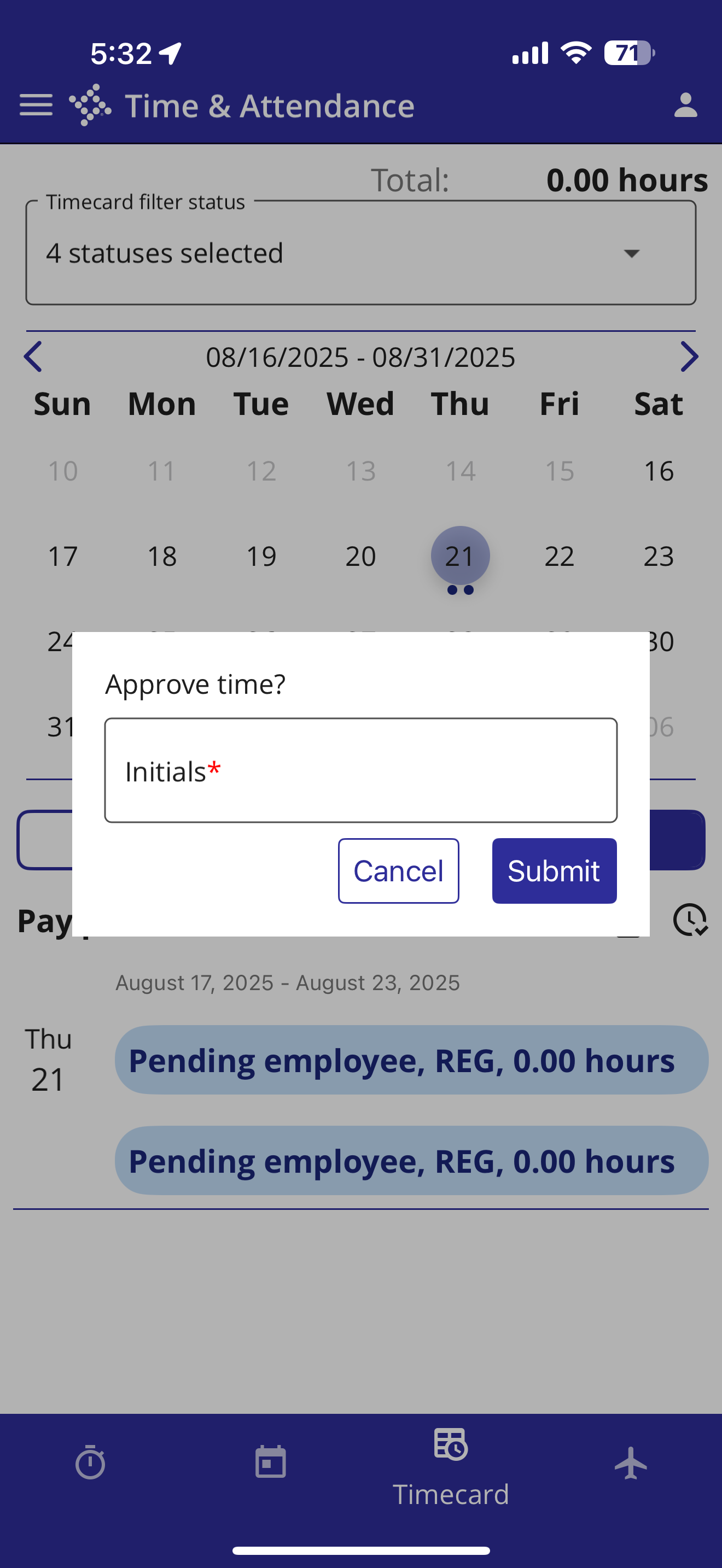Tap the clock with checkmark icon
722x1568 pixels.
690,920
